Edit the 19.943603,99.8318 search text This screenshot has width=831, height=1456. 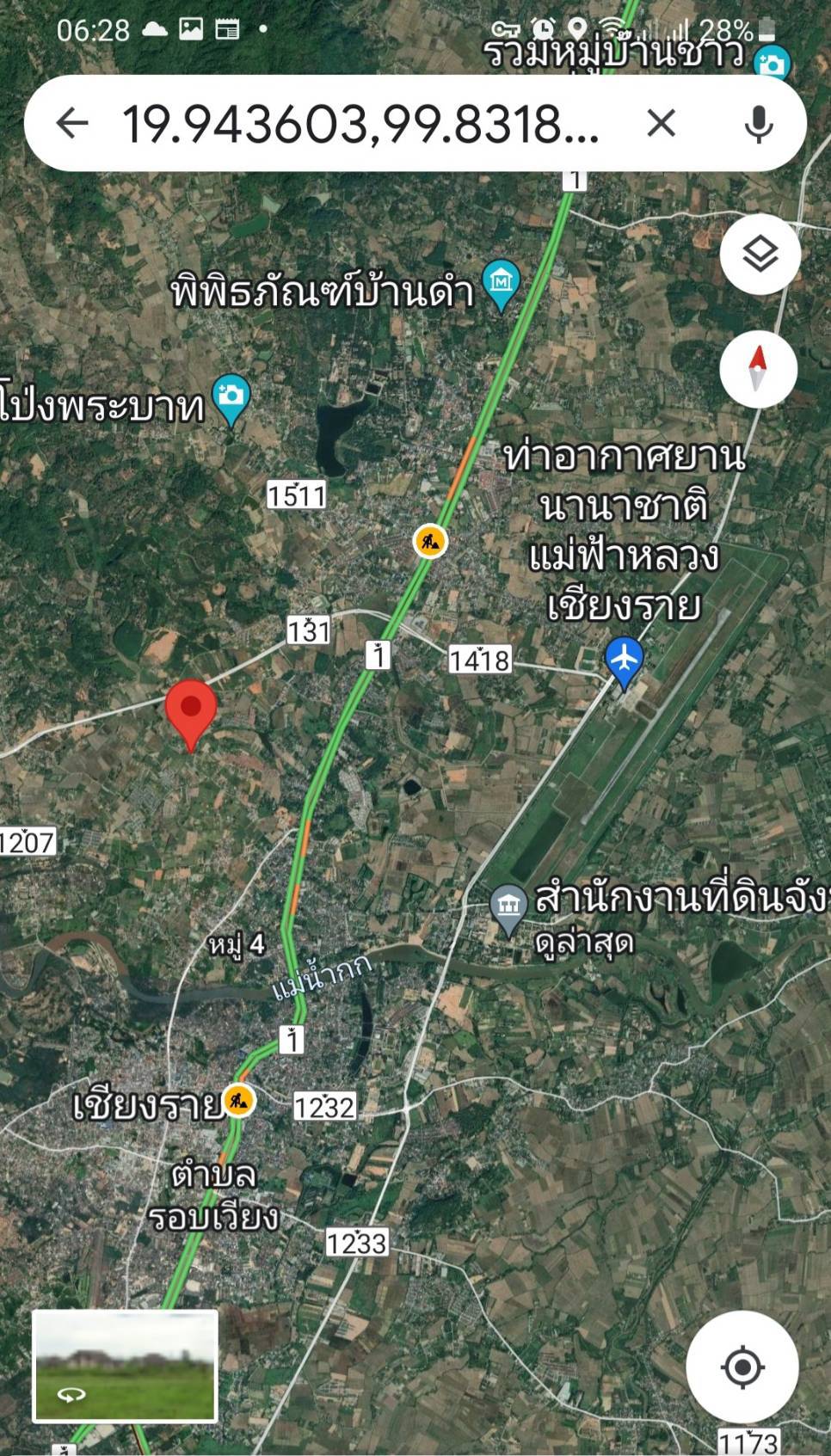(x=360, y=124)
